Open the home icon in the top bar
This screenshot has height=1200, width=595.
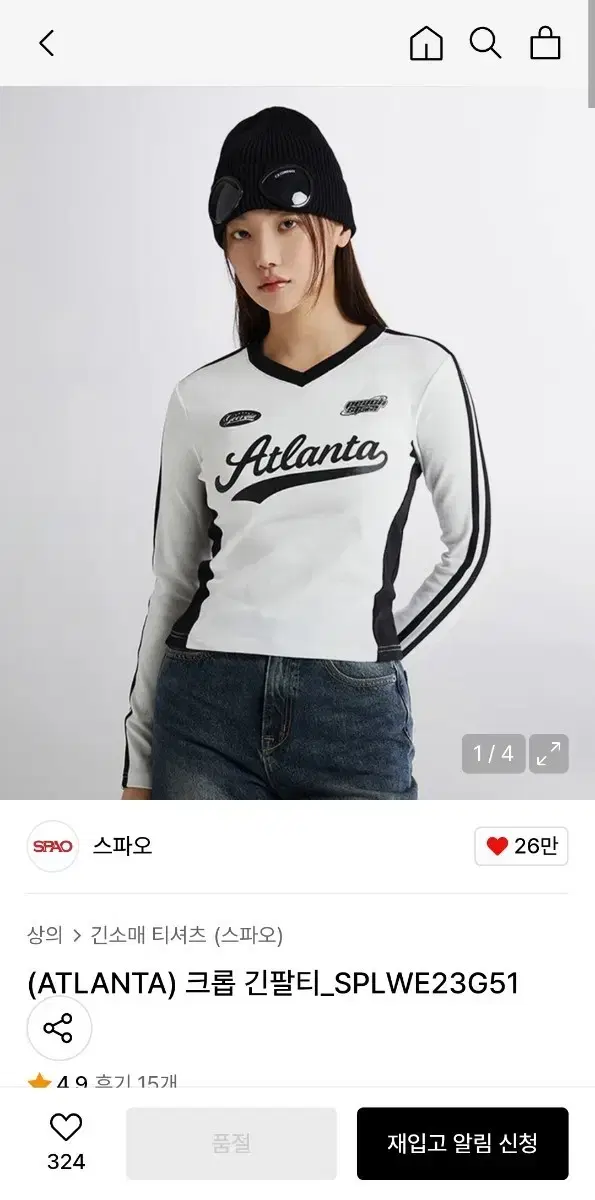(x=426, y=43)
